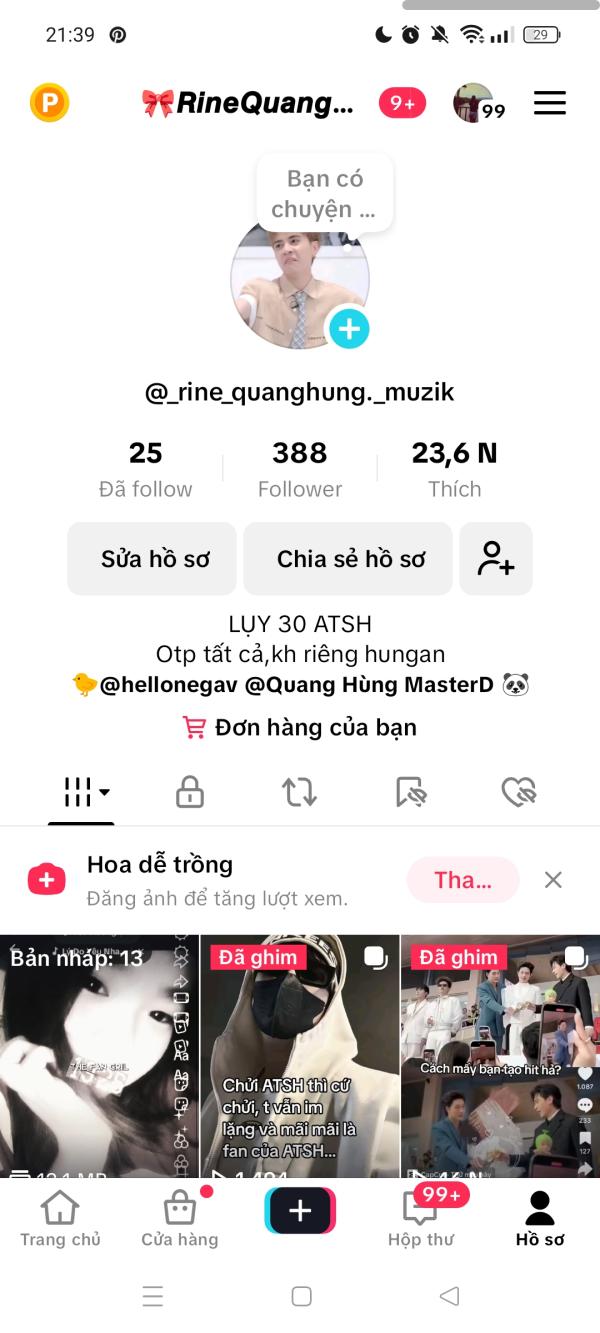The width and height of the screenshot is (600, 1333).
Task: Switch to the saved bookmarks tab
Action: pyautogui.click(x=411, y=792)
